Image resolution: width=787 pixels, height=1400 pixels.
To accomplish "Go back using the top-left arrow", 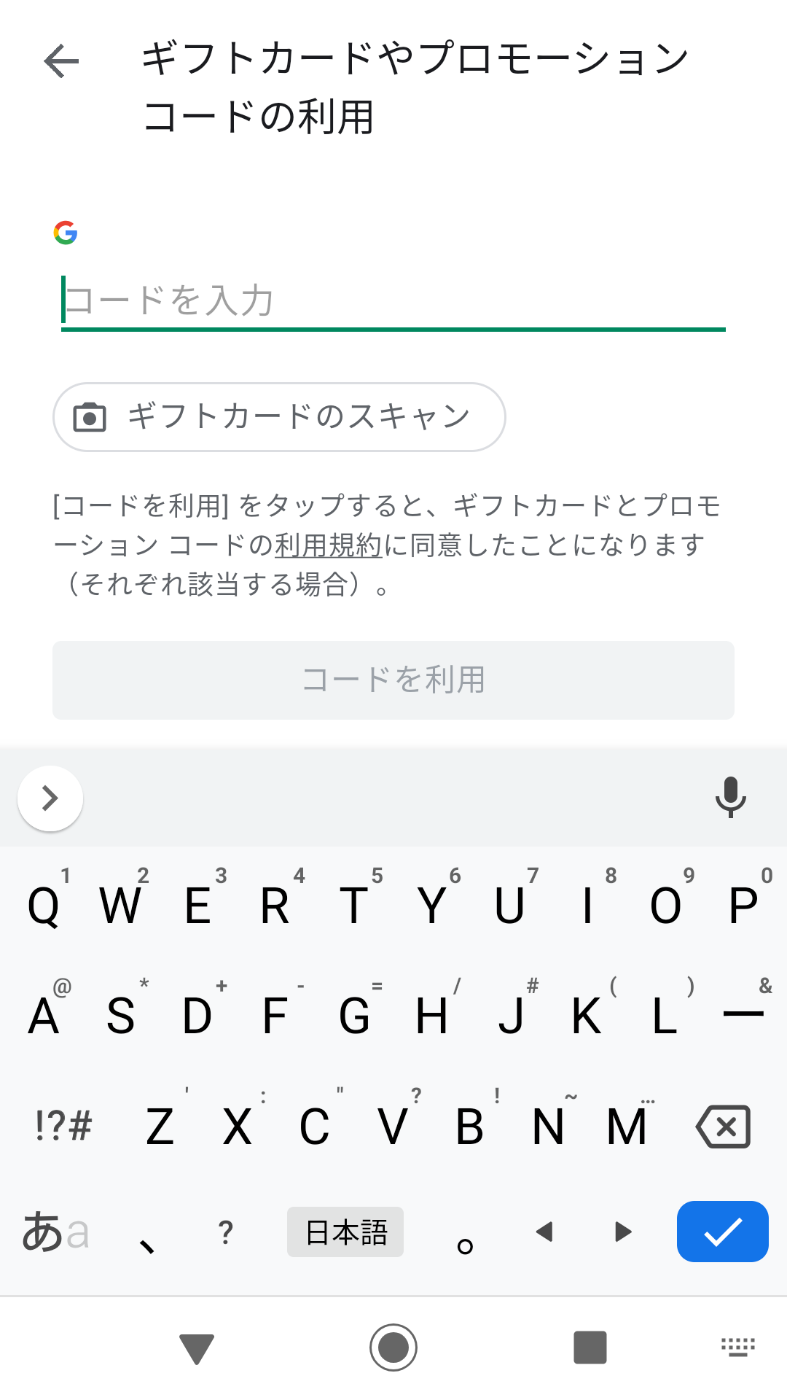I will (62, 61).
